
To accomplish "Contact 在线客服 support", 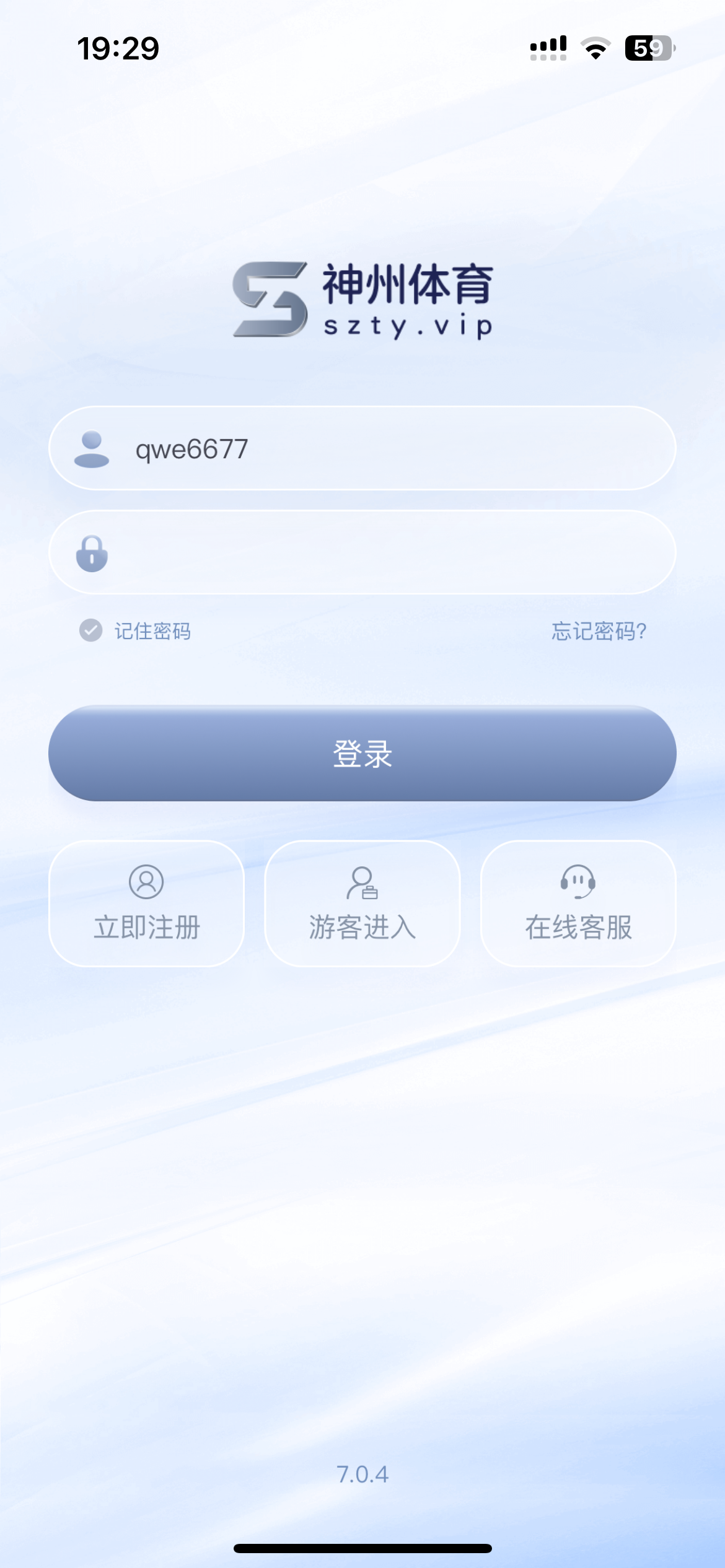I will (x=578, y=904).
